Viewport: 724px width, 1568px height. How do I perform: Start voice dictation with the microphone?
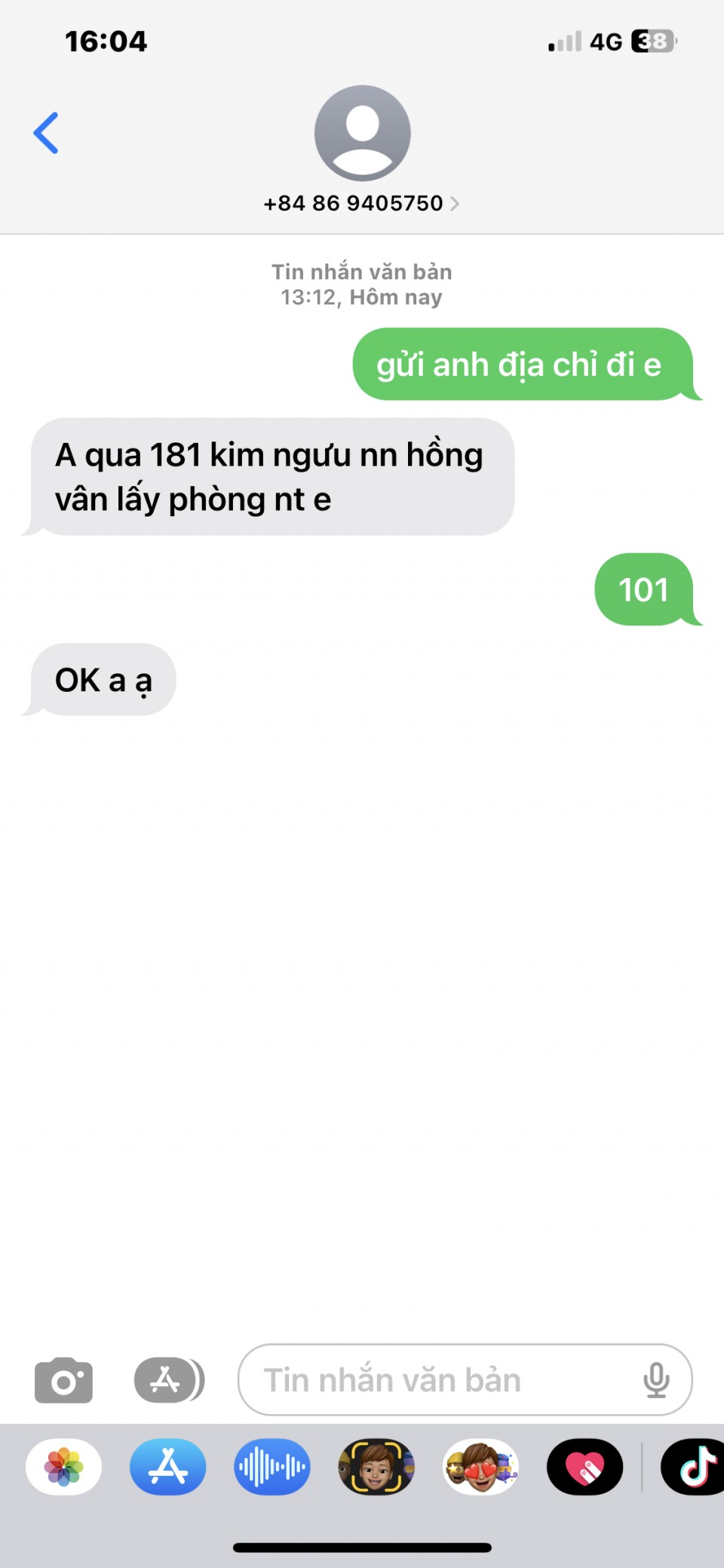656,1380
